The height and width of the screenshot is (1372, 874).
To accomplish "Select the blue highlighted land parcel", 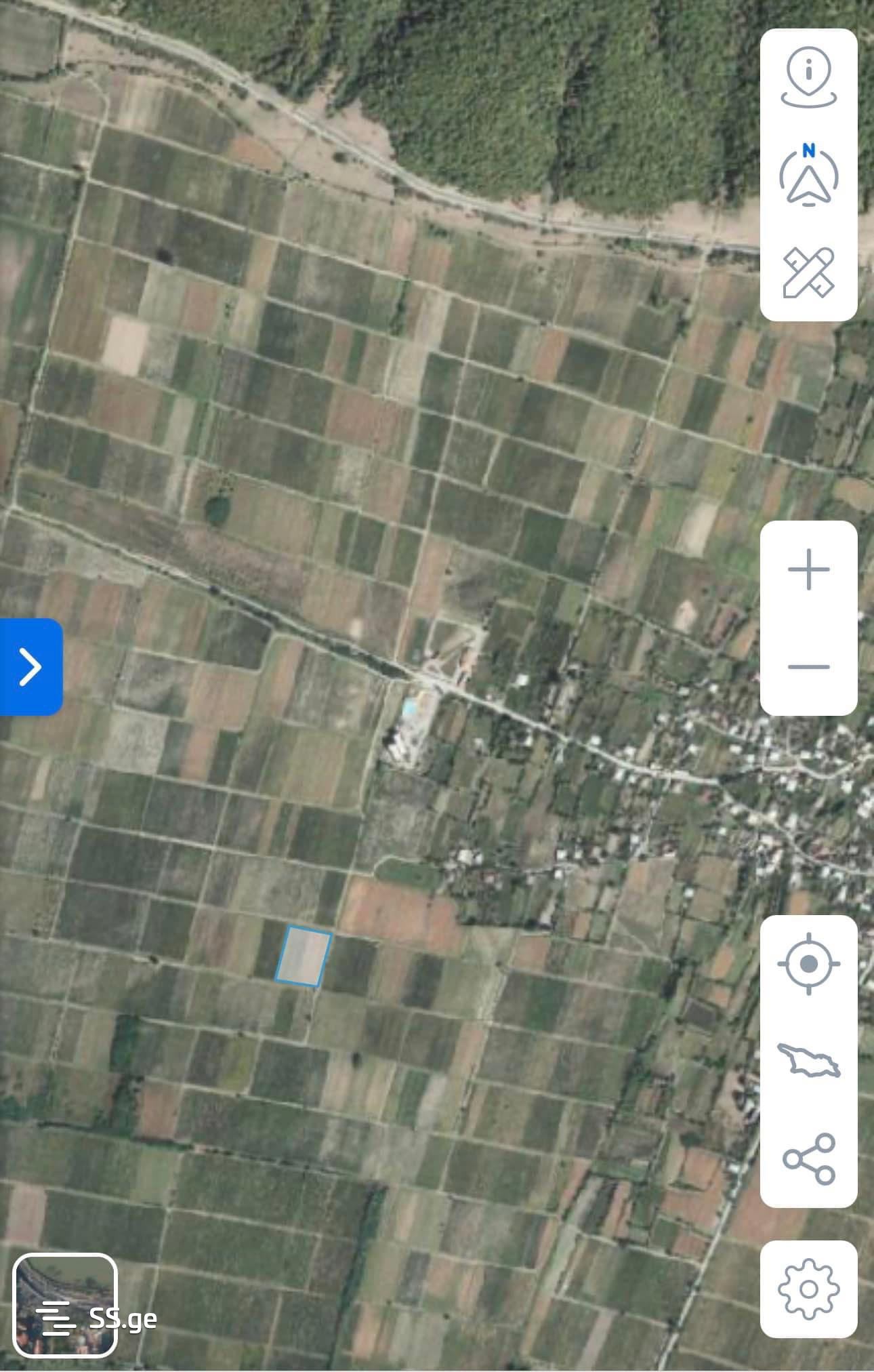I will click(303, 955).
